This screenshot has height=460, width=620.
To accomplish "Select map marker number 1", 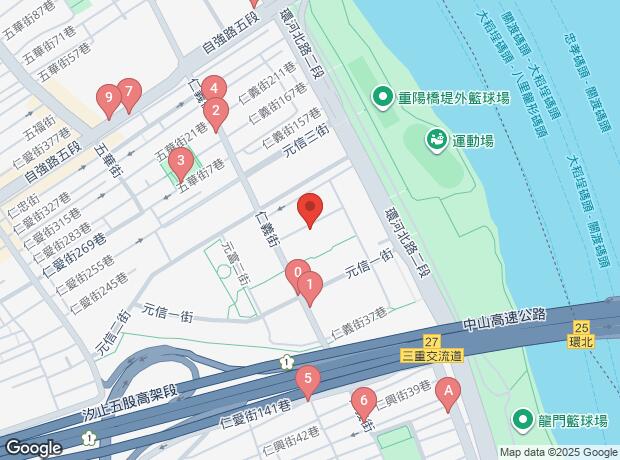I will (x=310, y=289).
